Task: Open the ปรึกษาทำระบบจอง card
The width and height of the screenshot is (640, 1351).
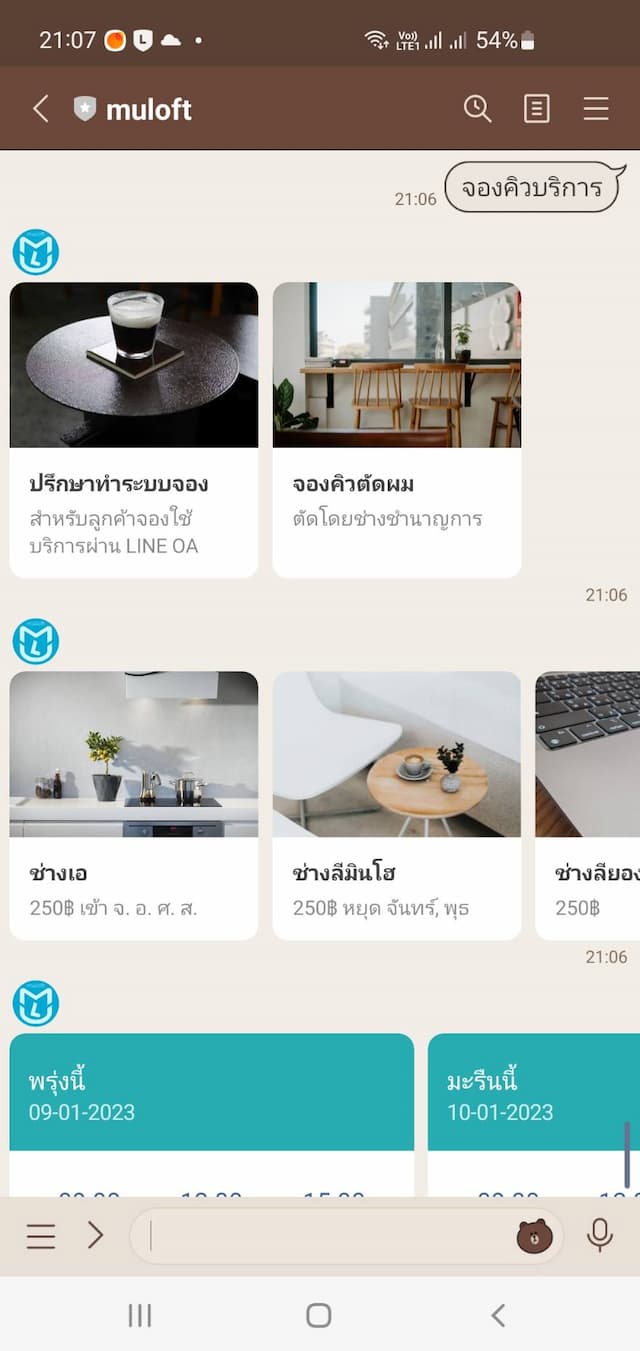Action: [x=134, y=430]
